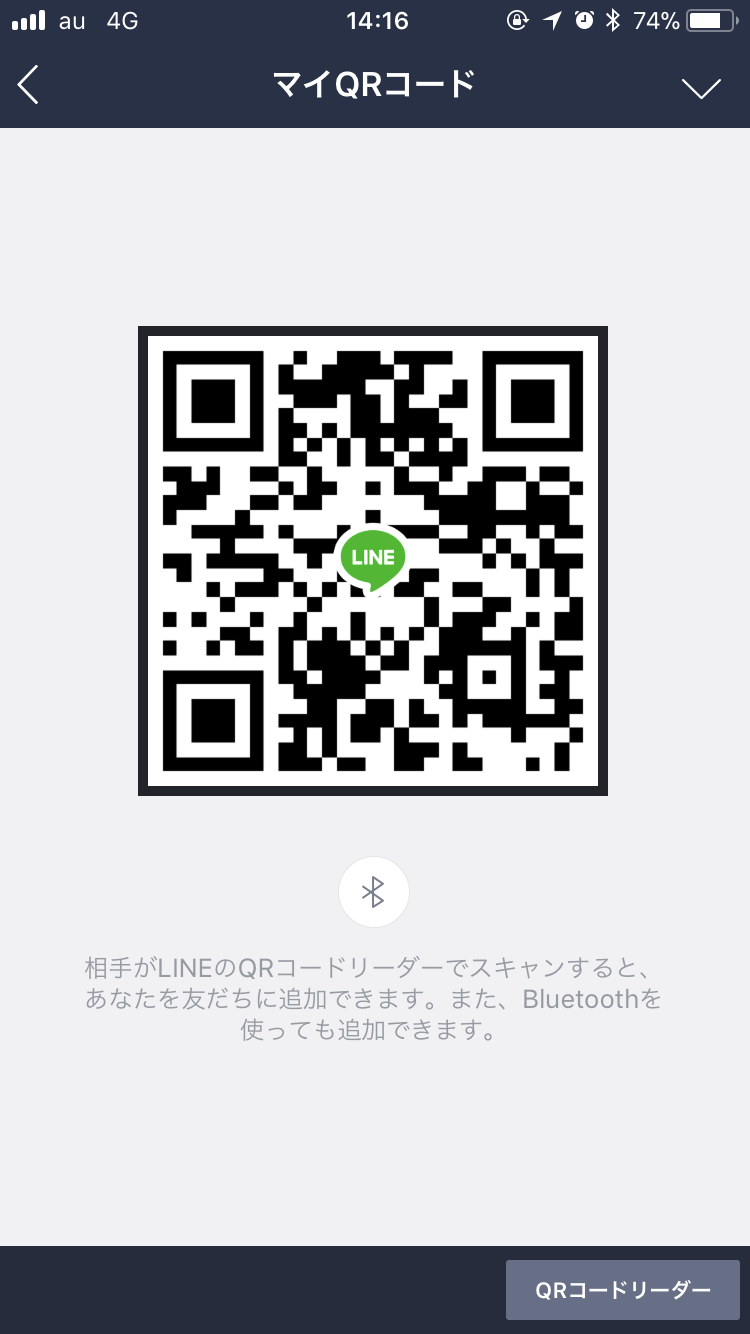Tap the Bluetooth add-friend icon
The width and height of the screenshot is (750, 1334).
tap(374, 892)
